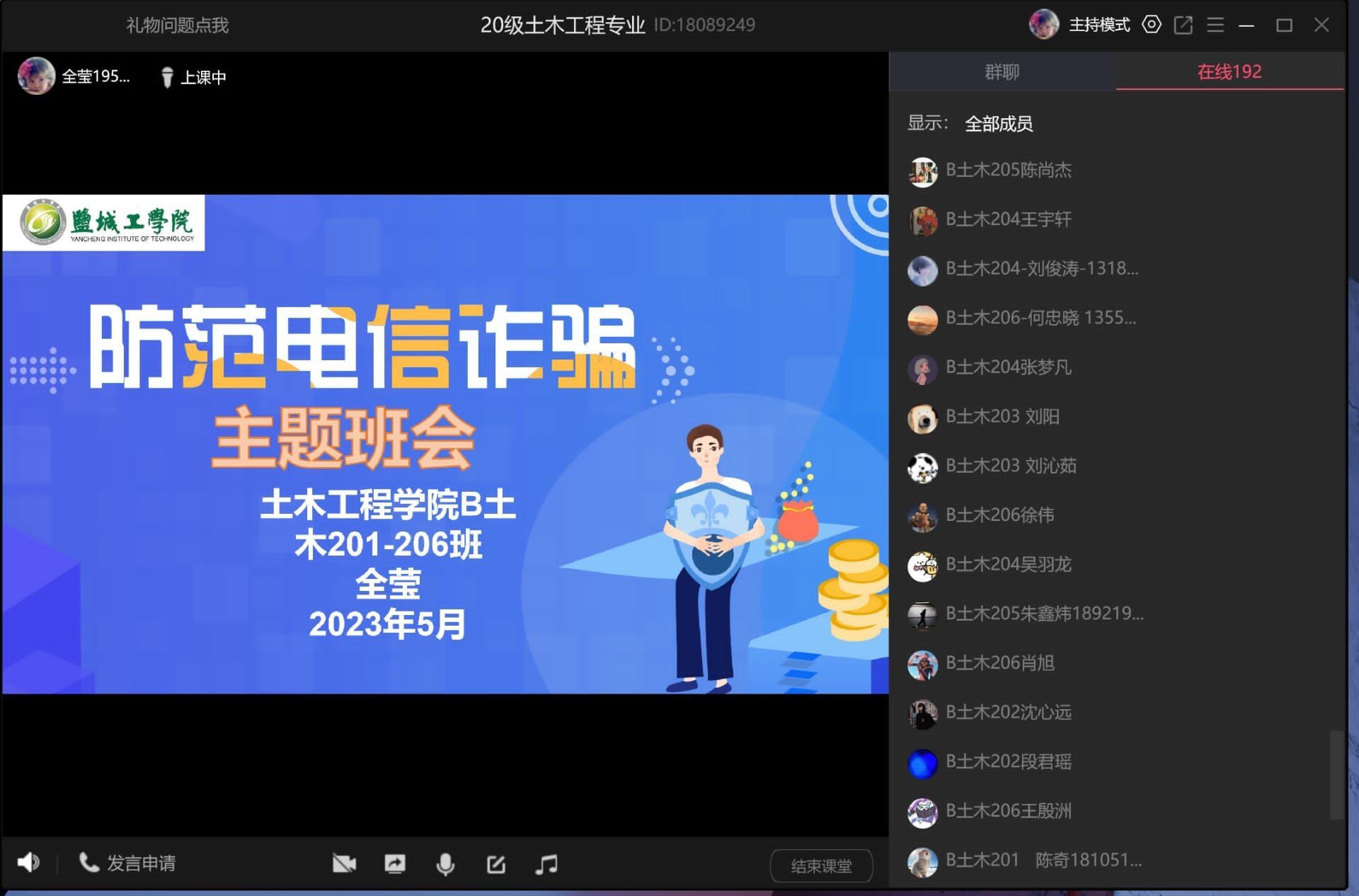Select the 在线192 tab
Screen dimensions: 1359x896
tap(1229, 71)
